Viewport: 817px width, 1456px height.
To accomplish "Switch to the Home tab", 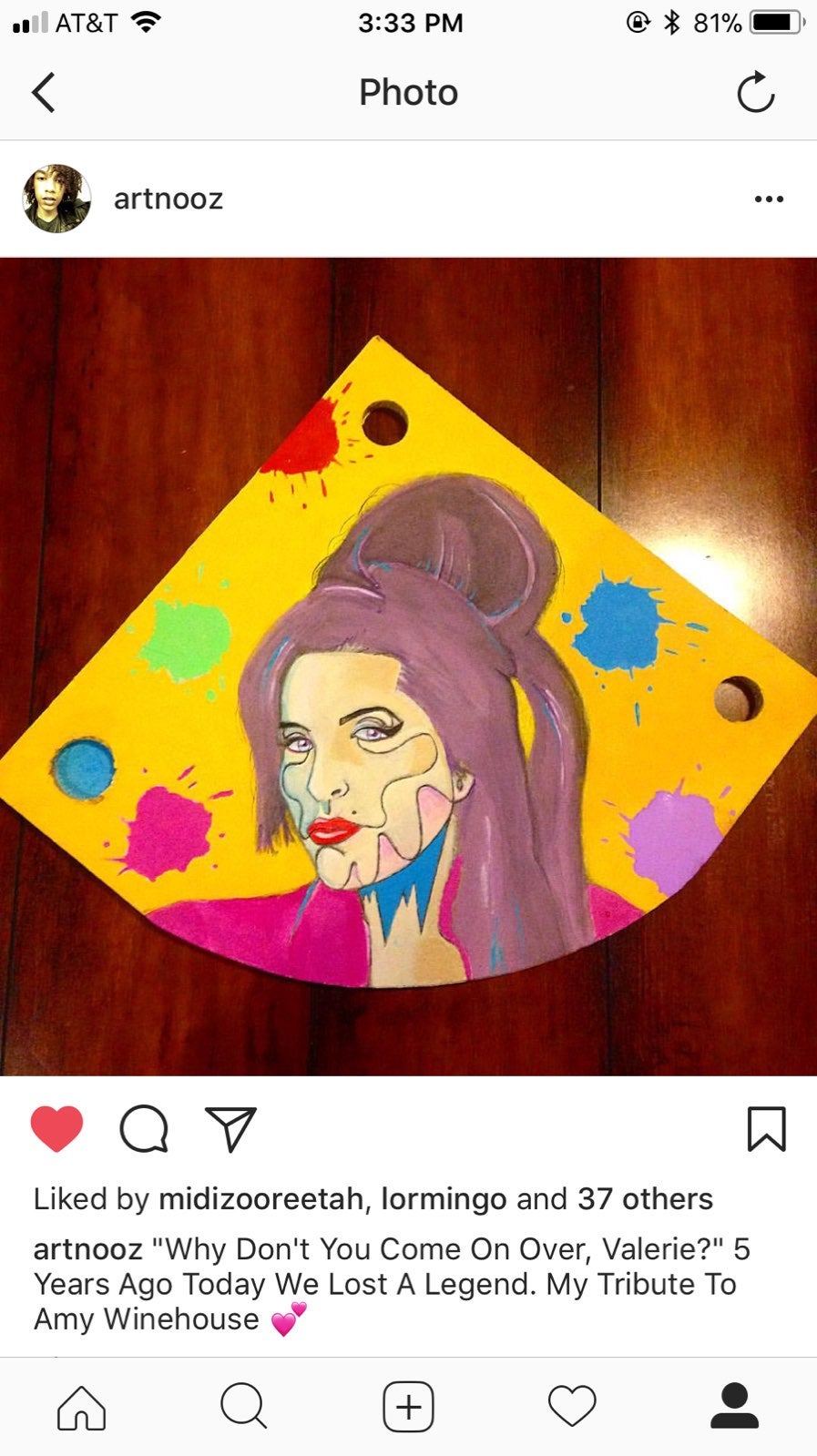I will point(82,1407).
